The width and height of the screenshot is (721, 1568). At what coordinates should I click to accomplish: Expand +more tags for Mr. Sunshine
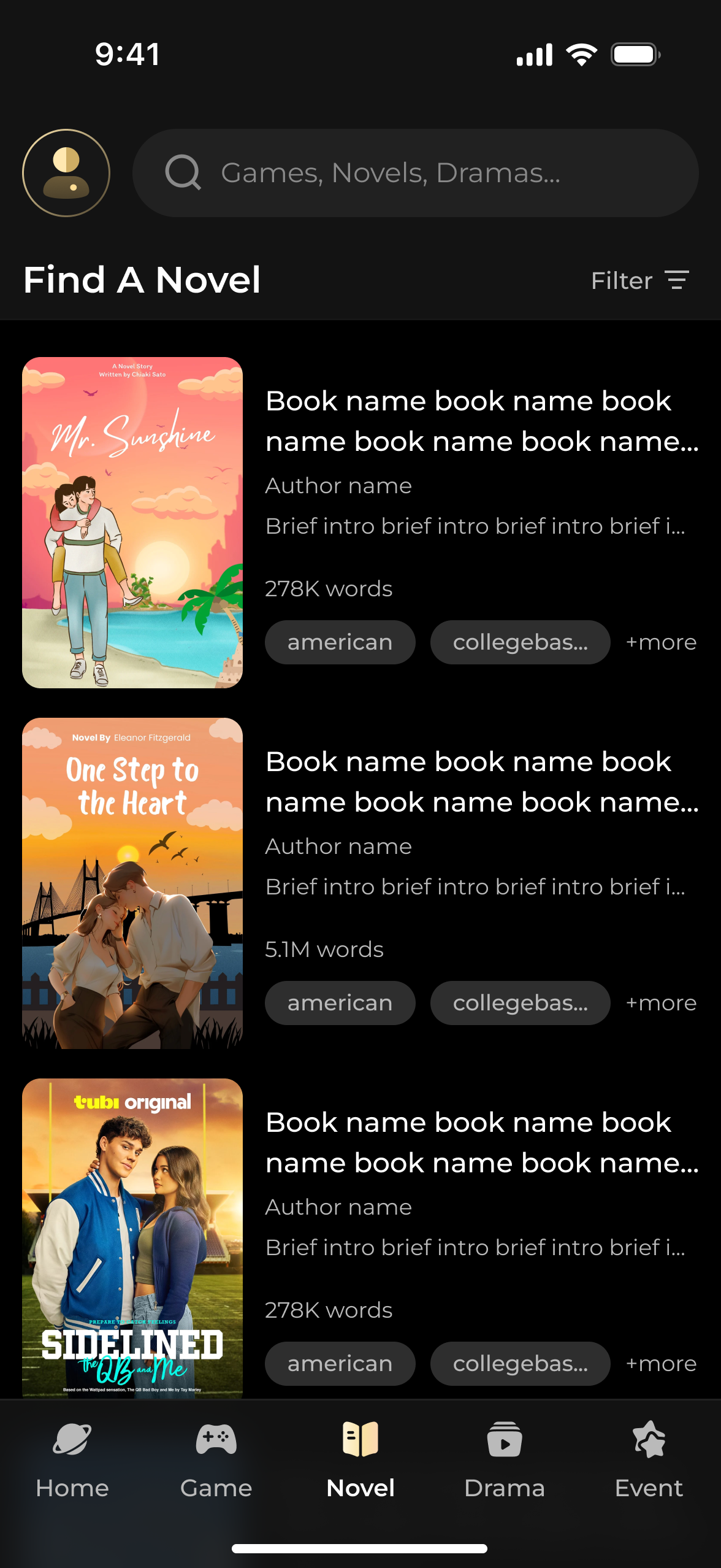pyautogui.click(x=661, y=642)
